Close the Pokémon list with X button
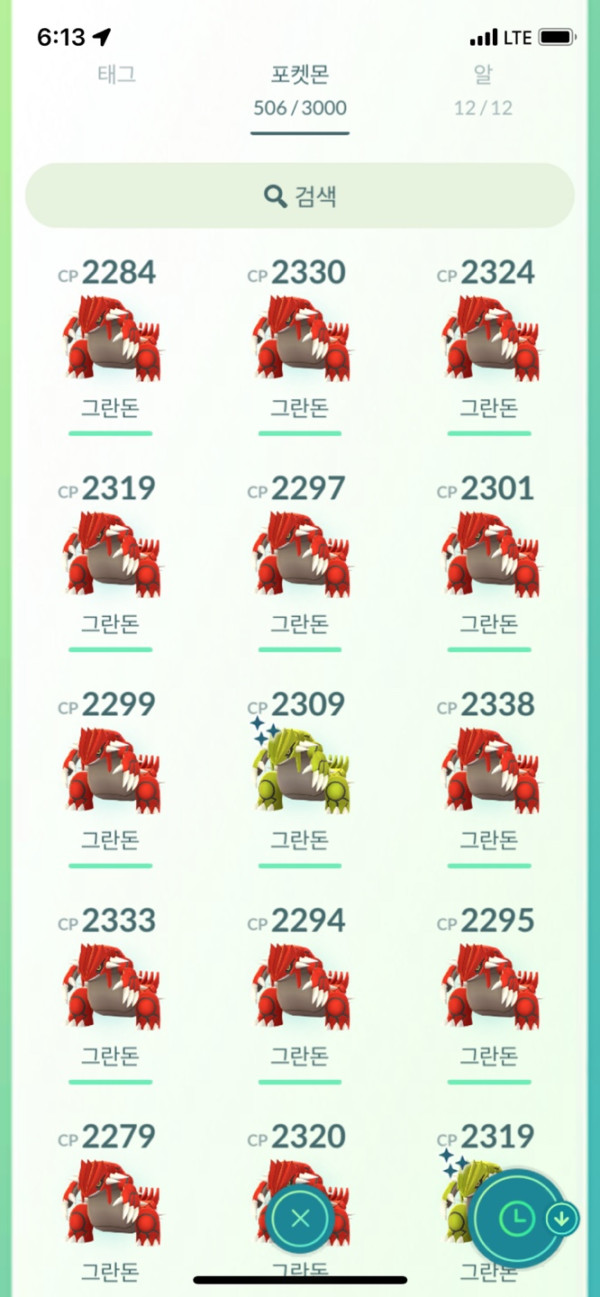The image size is (600, 1297). point(301,1218)
